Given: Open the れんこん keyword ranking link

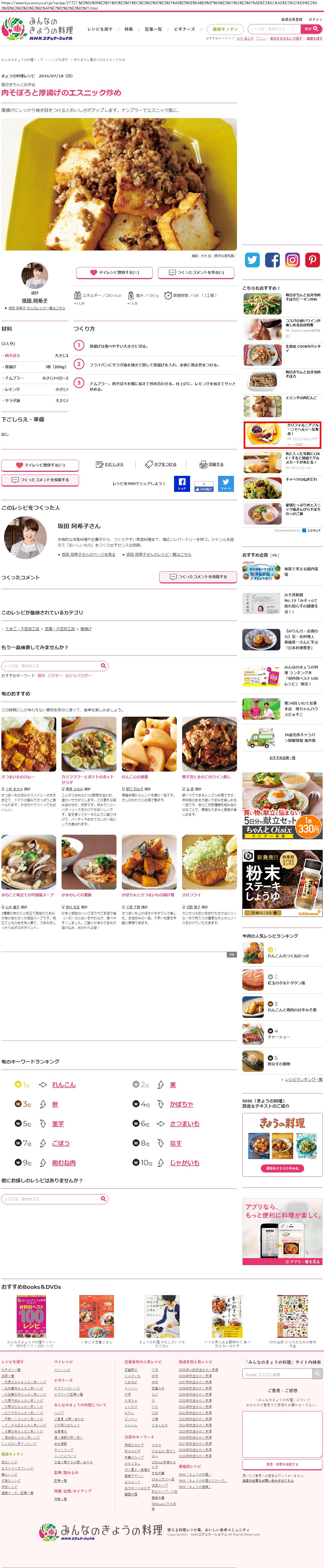Looking at the screenshot, I should 63,1084.
